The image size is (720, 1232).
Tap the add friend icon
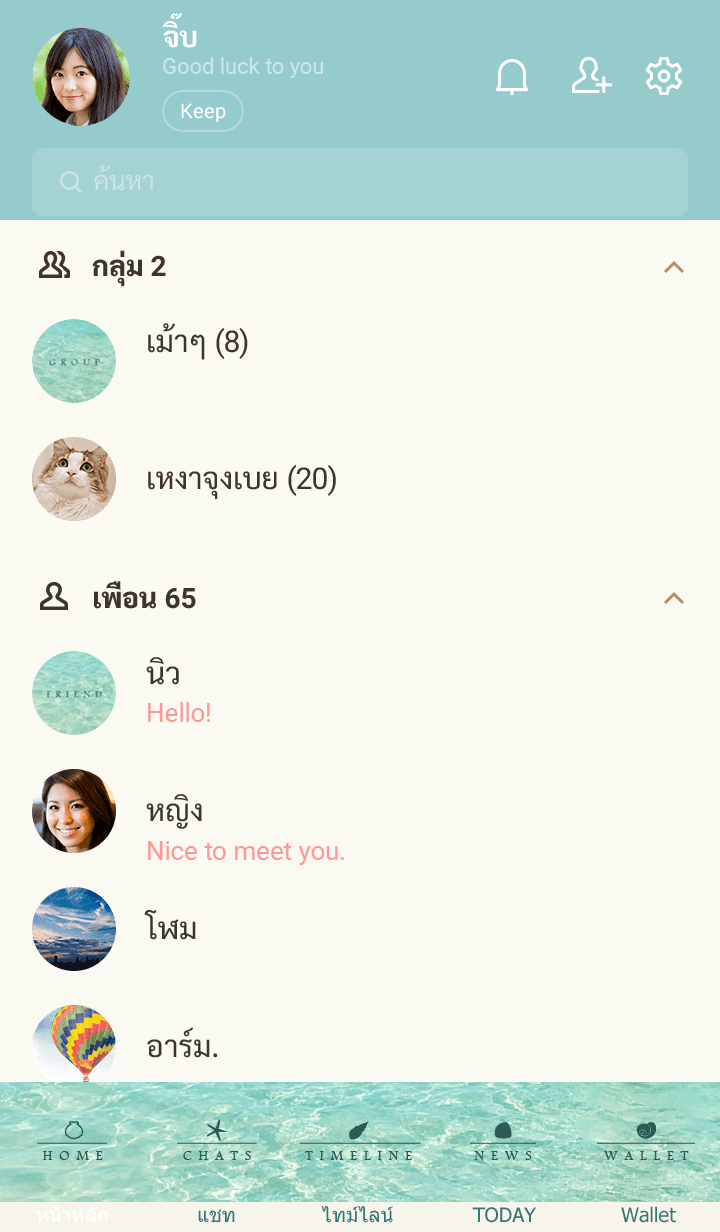click(590, 77)
